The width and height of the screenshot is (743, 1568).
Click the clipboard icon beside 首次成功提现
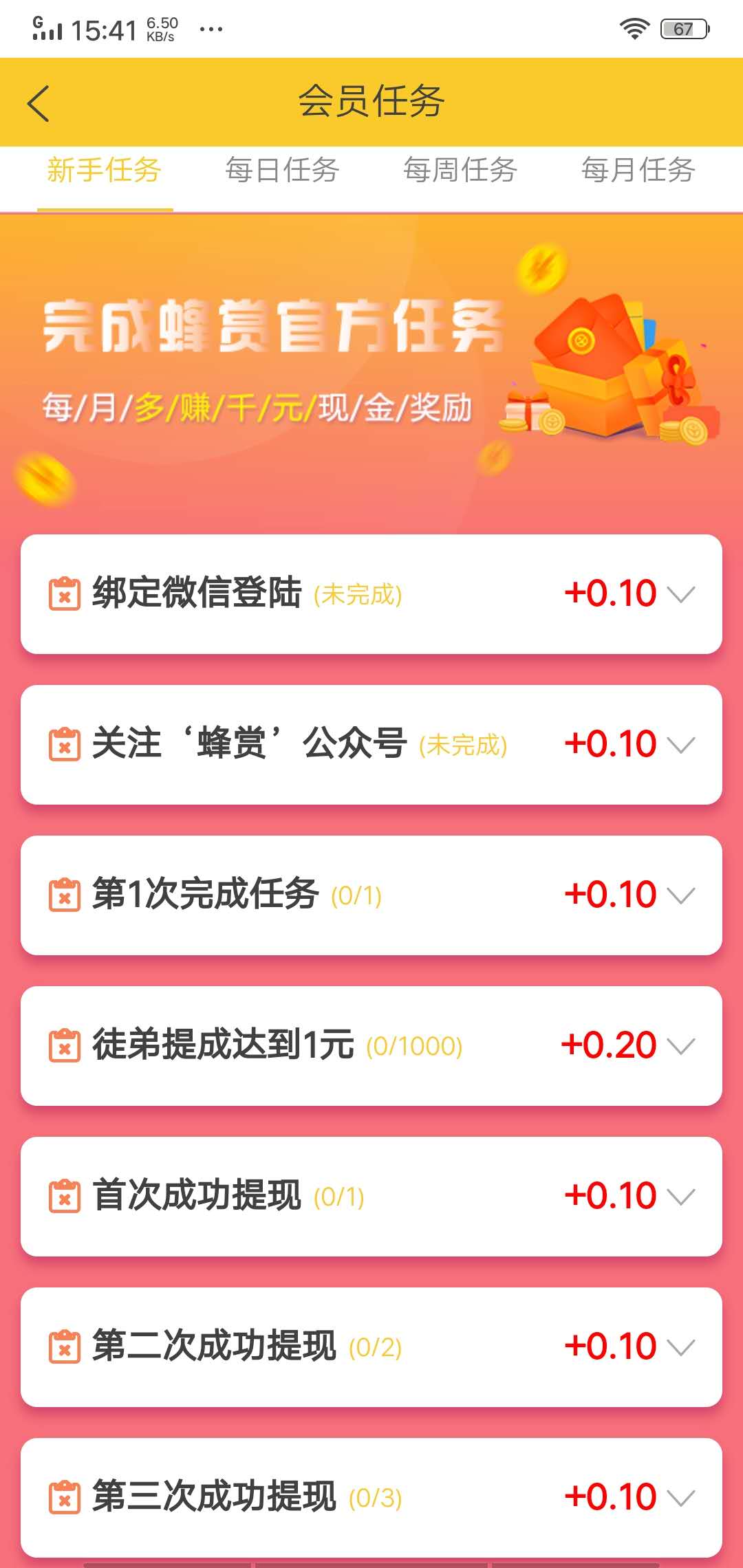pyautogui.click(x=65, y=1197)
